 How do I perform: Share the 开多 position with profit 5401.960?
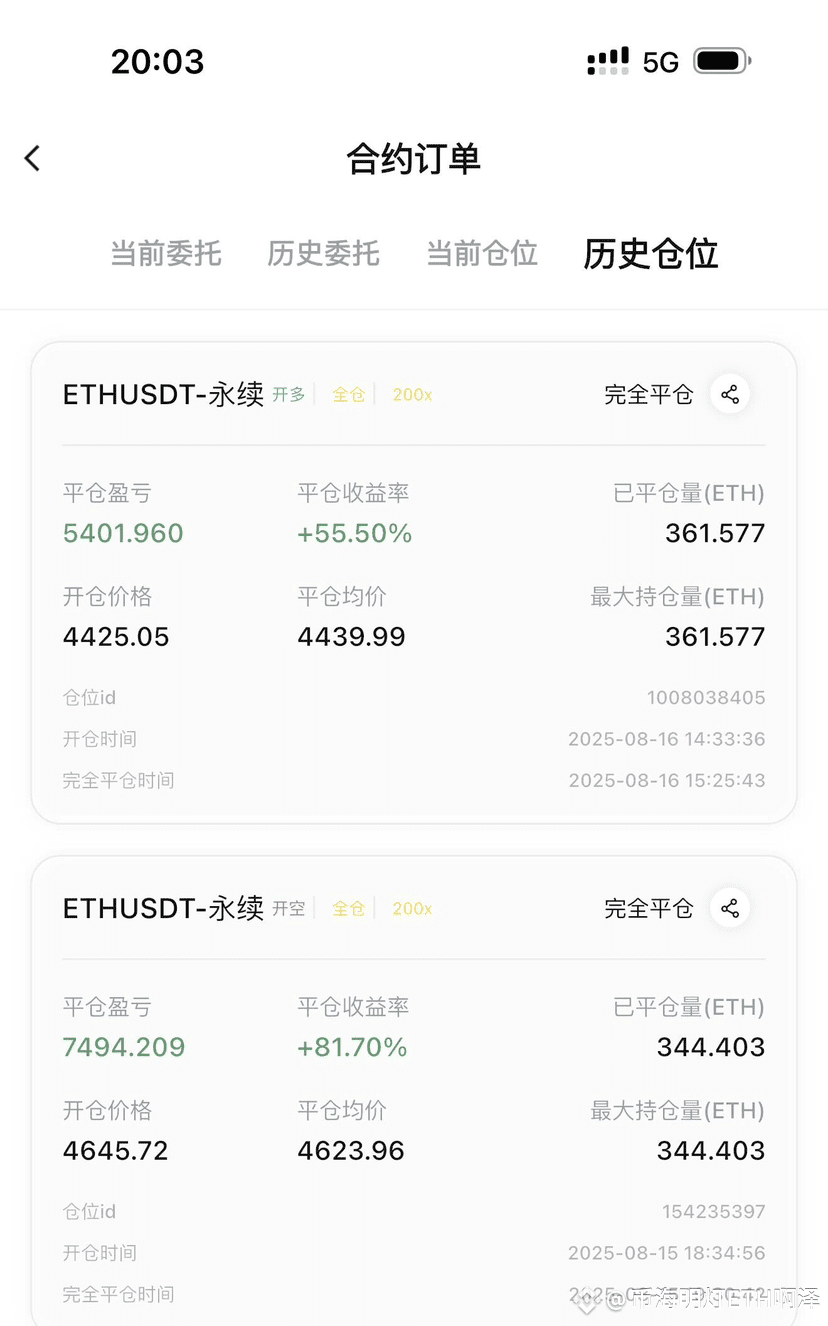coord(730,394)
